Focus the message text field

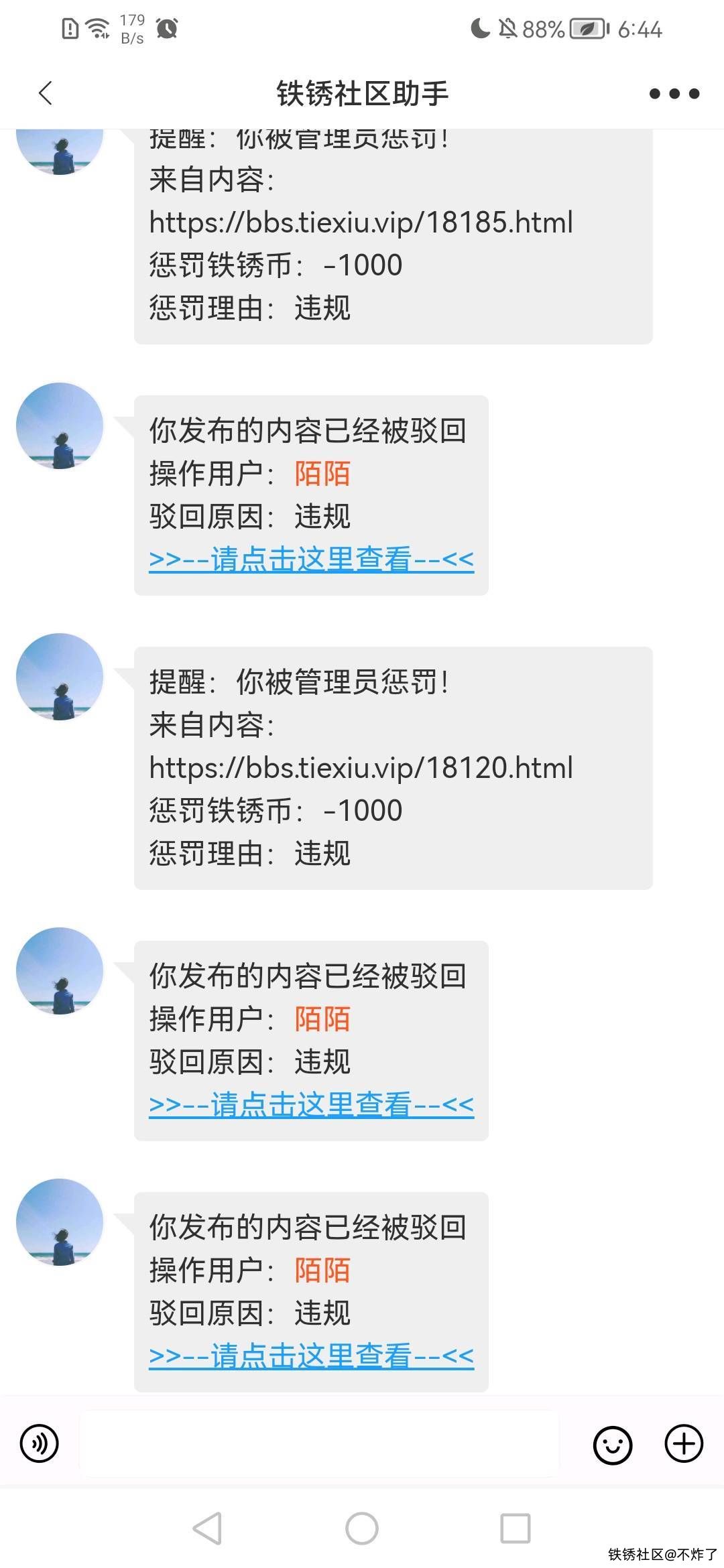pos(319,1443)
